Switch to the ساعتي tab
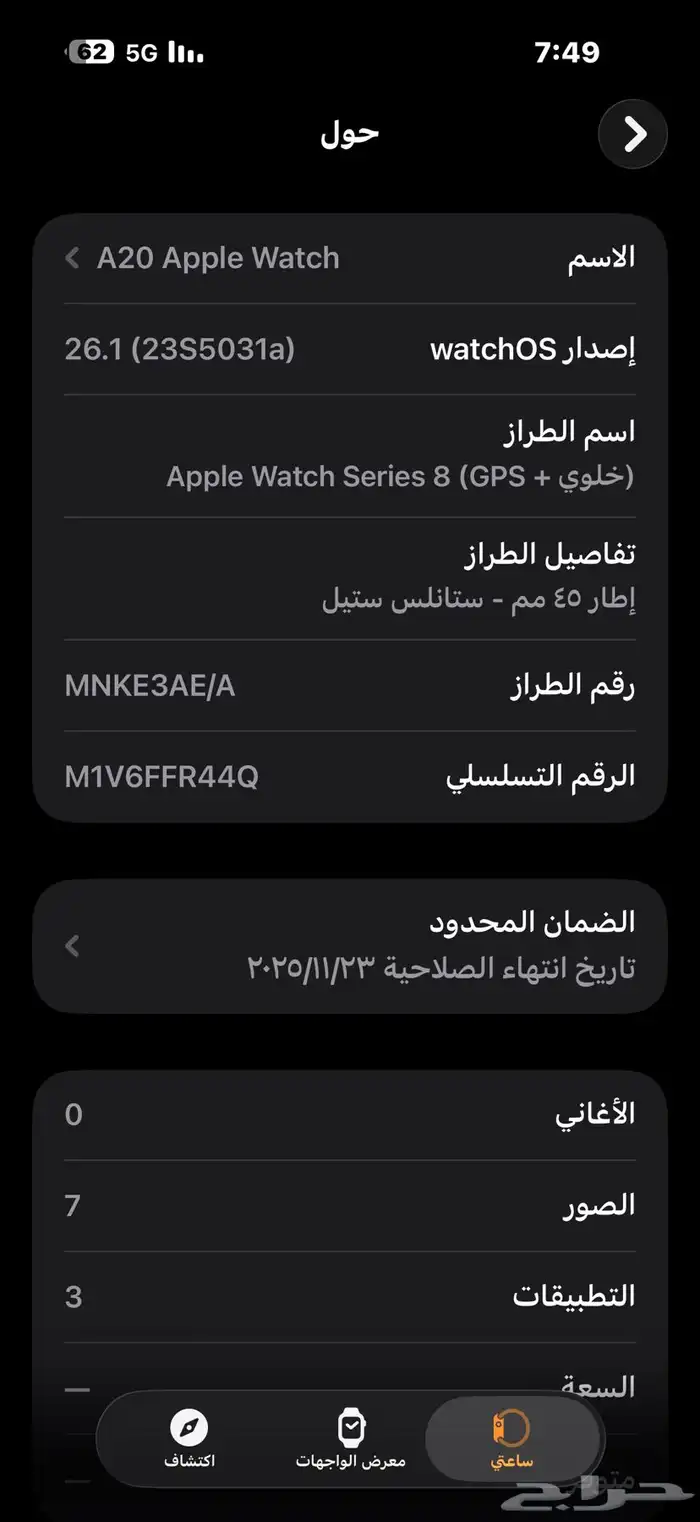The image size is (700, 1522). (512, 1439)
